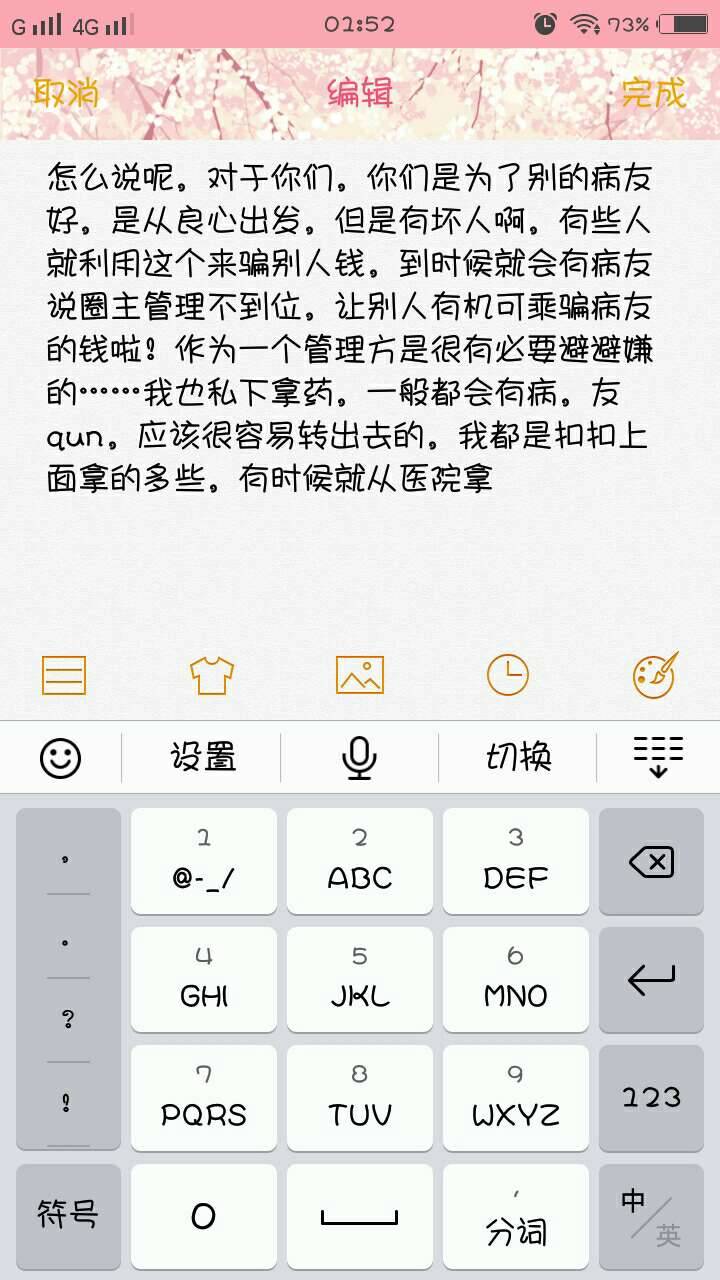The image size is (720, 1280).
Task: Insert a line break with enter key
Action: pos(651,980)
